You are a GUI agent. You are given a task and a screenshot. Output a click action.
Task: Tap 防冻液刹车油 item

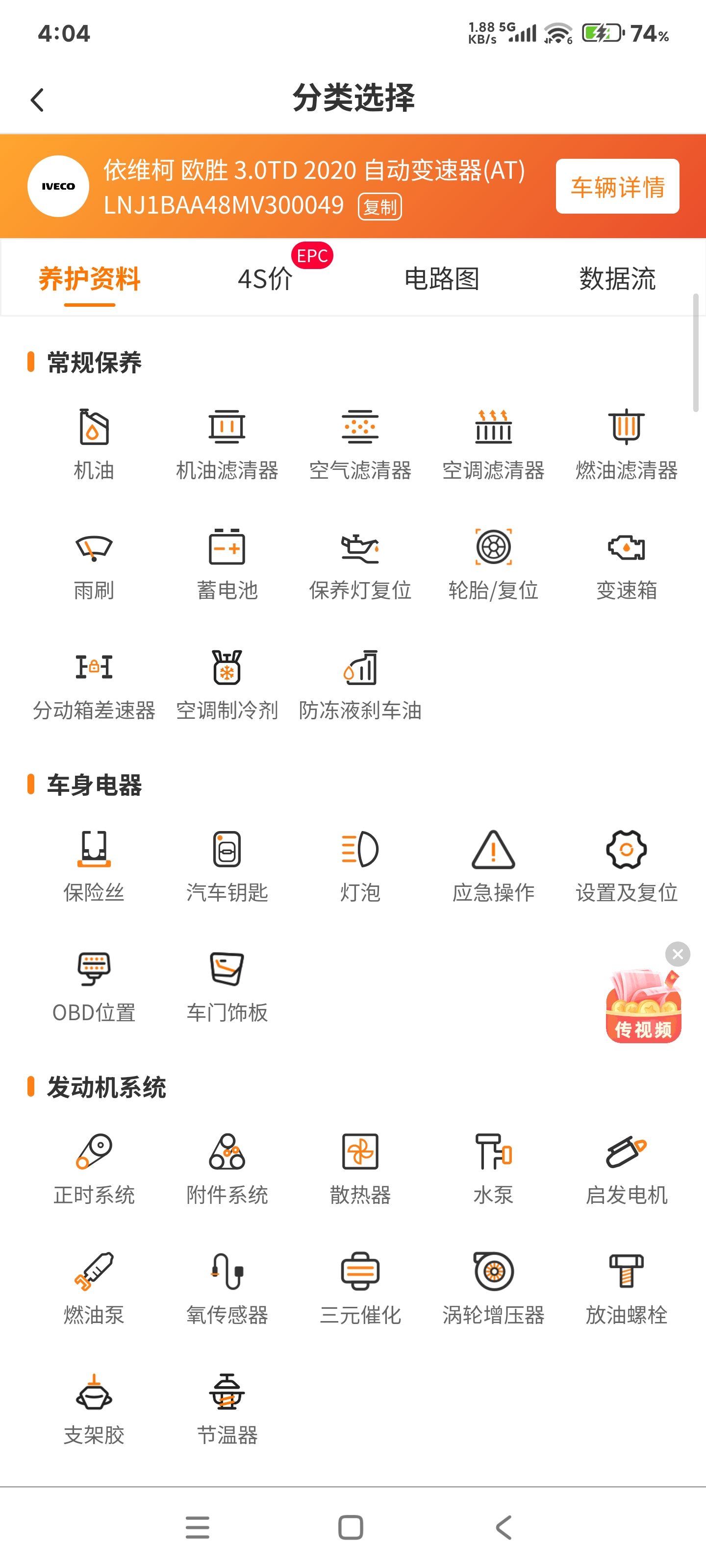point(360,684)
